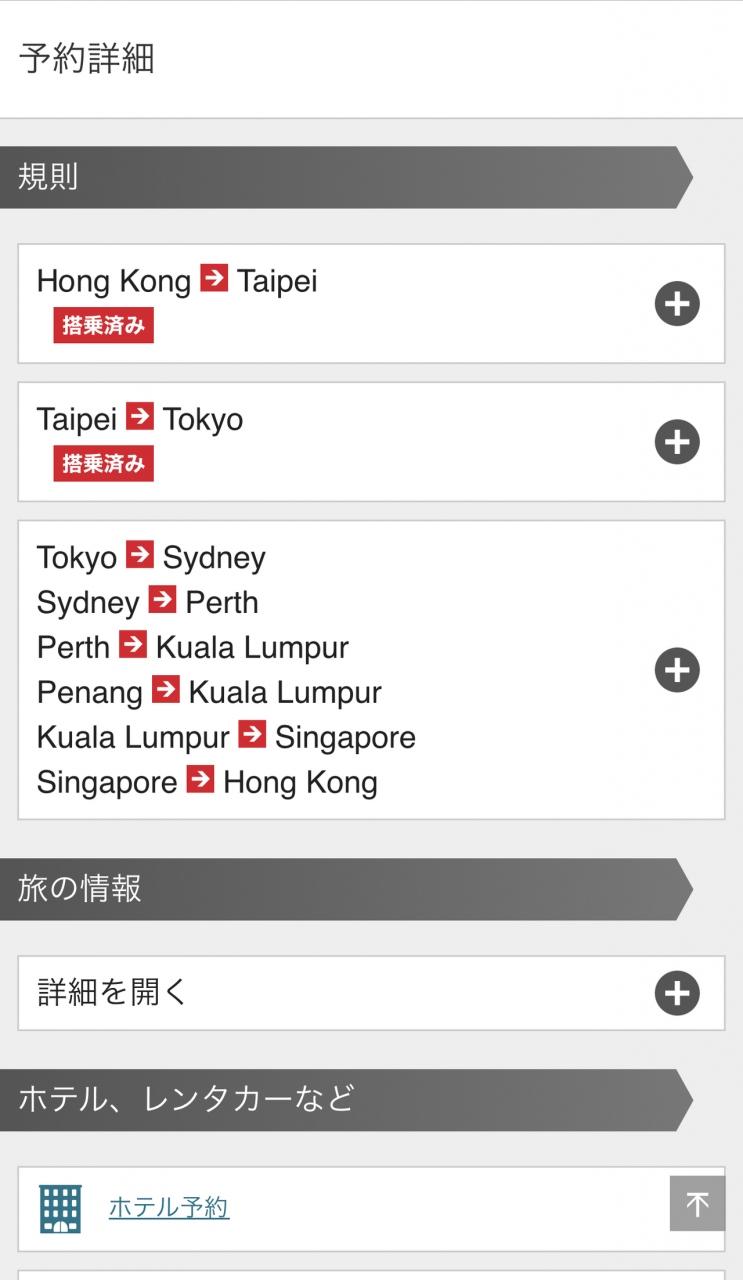Open the ホテル予約 link
The image size is (743, 1280).
point(169,1208)
